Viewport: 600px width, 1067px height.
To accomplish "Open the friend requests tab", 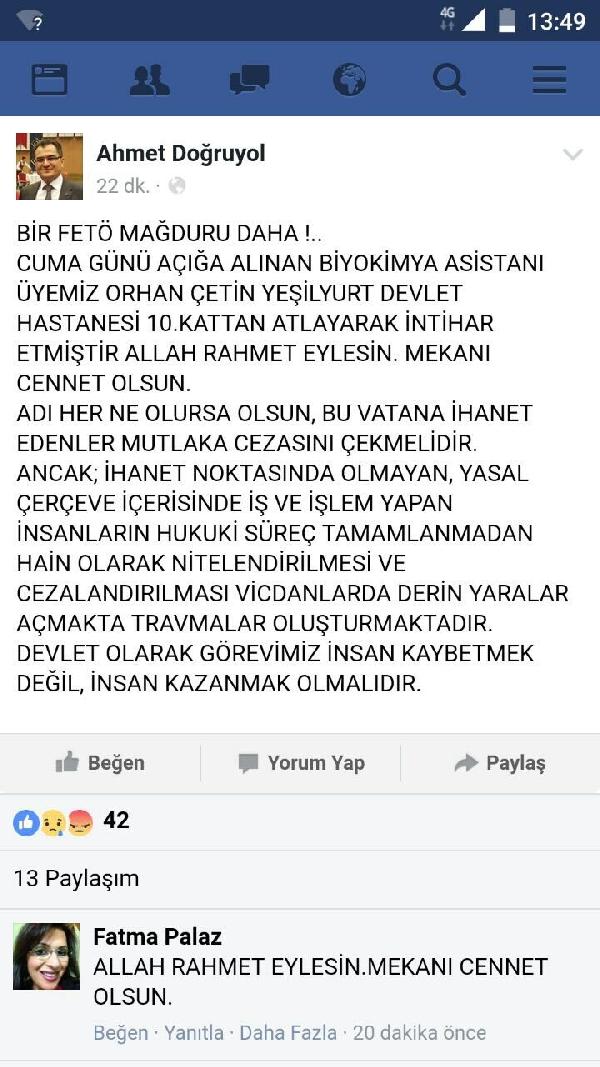I will (x=150, y=80).
